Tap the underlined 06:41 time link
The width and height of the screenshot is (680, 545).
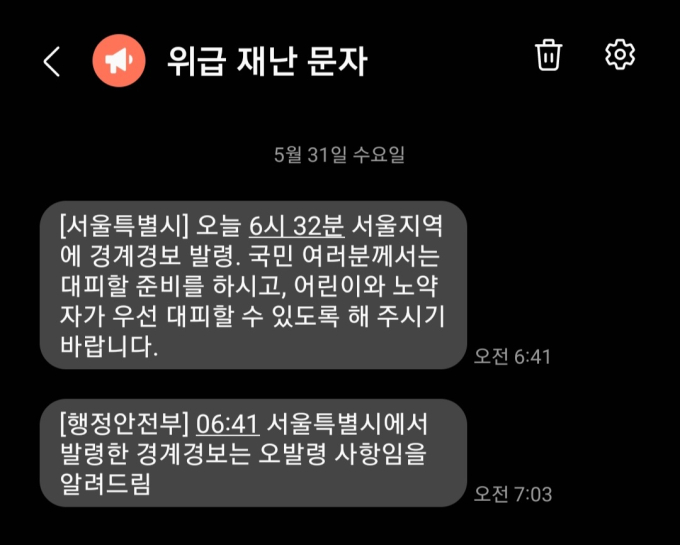(228, 423)
